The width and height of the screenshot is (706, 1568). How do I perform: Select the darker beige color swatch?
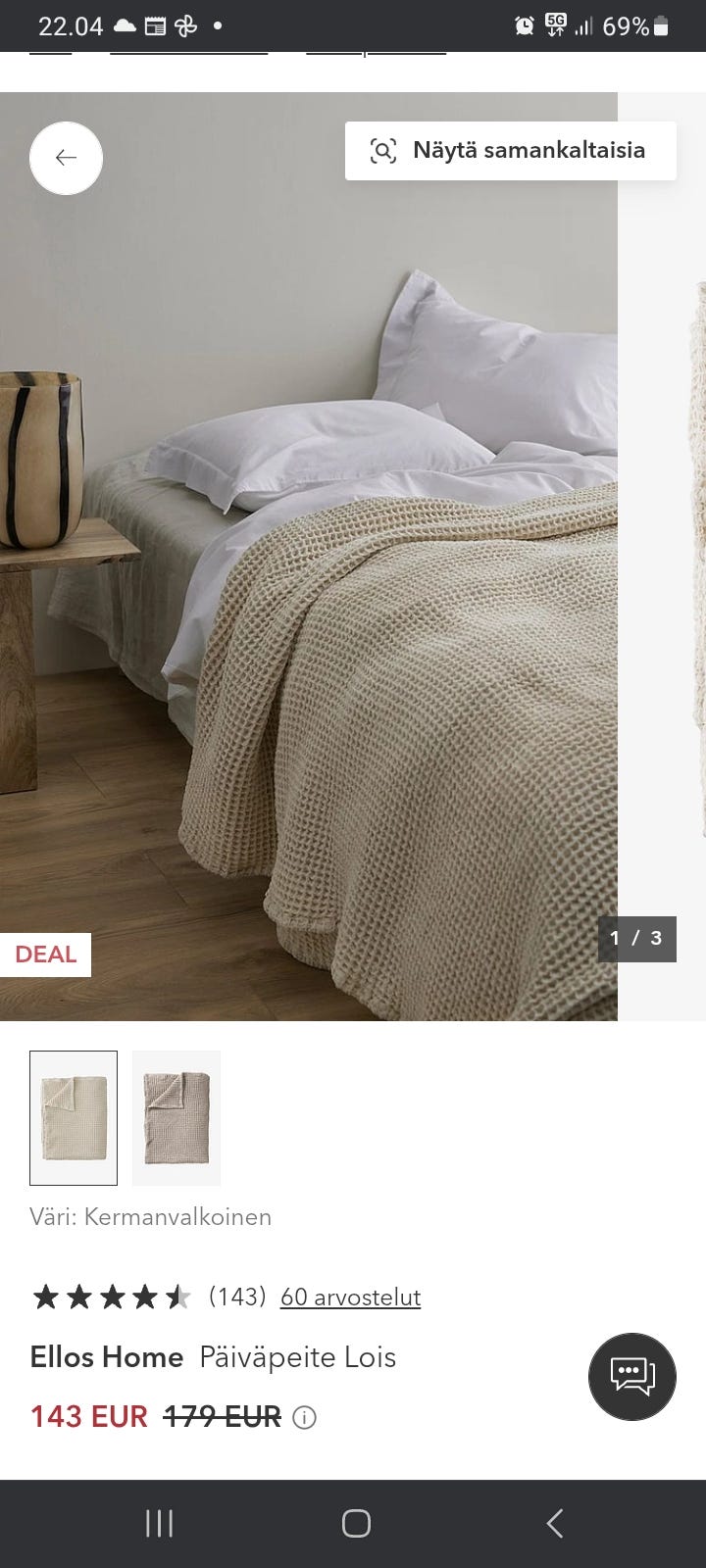pyautogui.click(x=176, y=1117)
